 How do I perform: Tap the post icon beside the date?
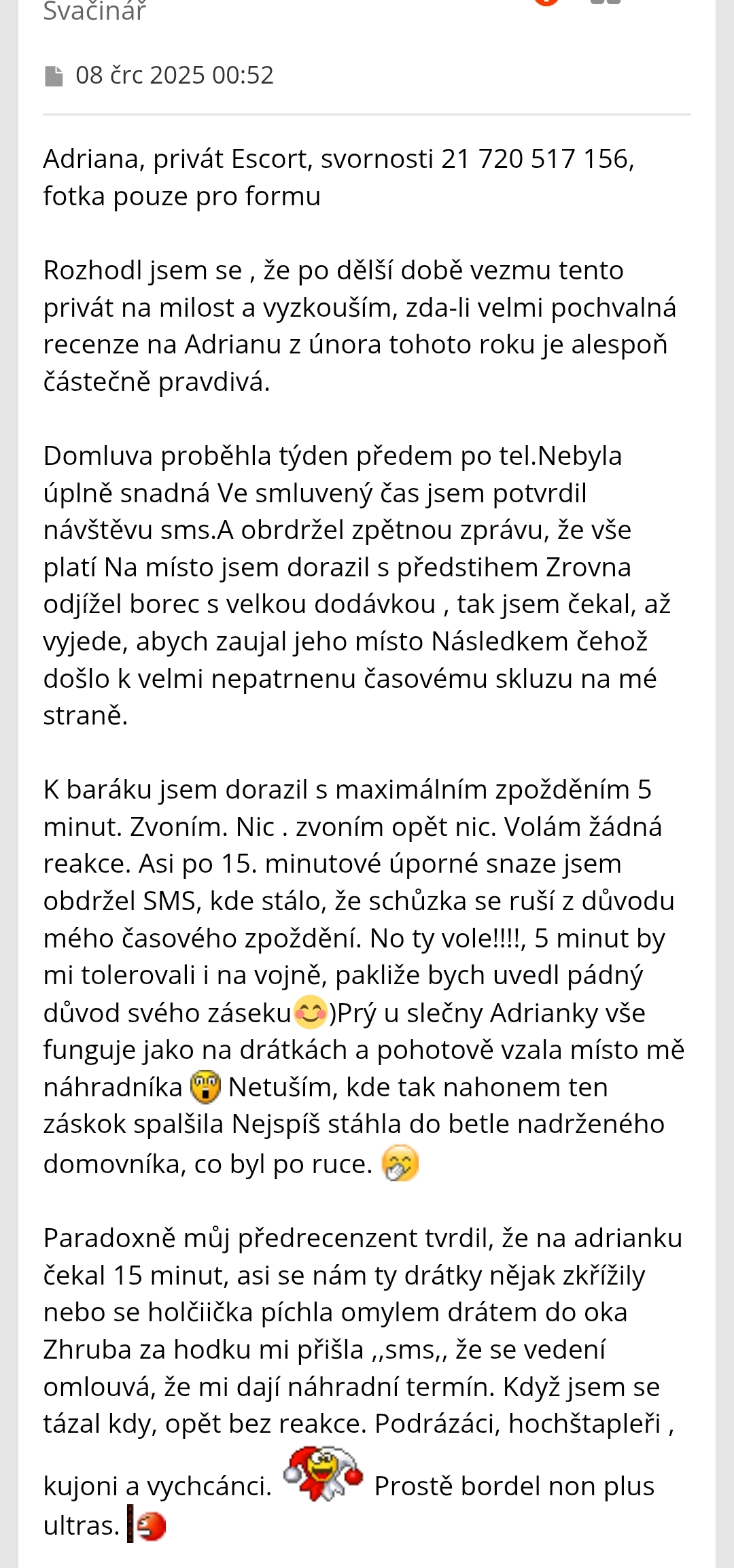tap(54, 75)
